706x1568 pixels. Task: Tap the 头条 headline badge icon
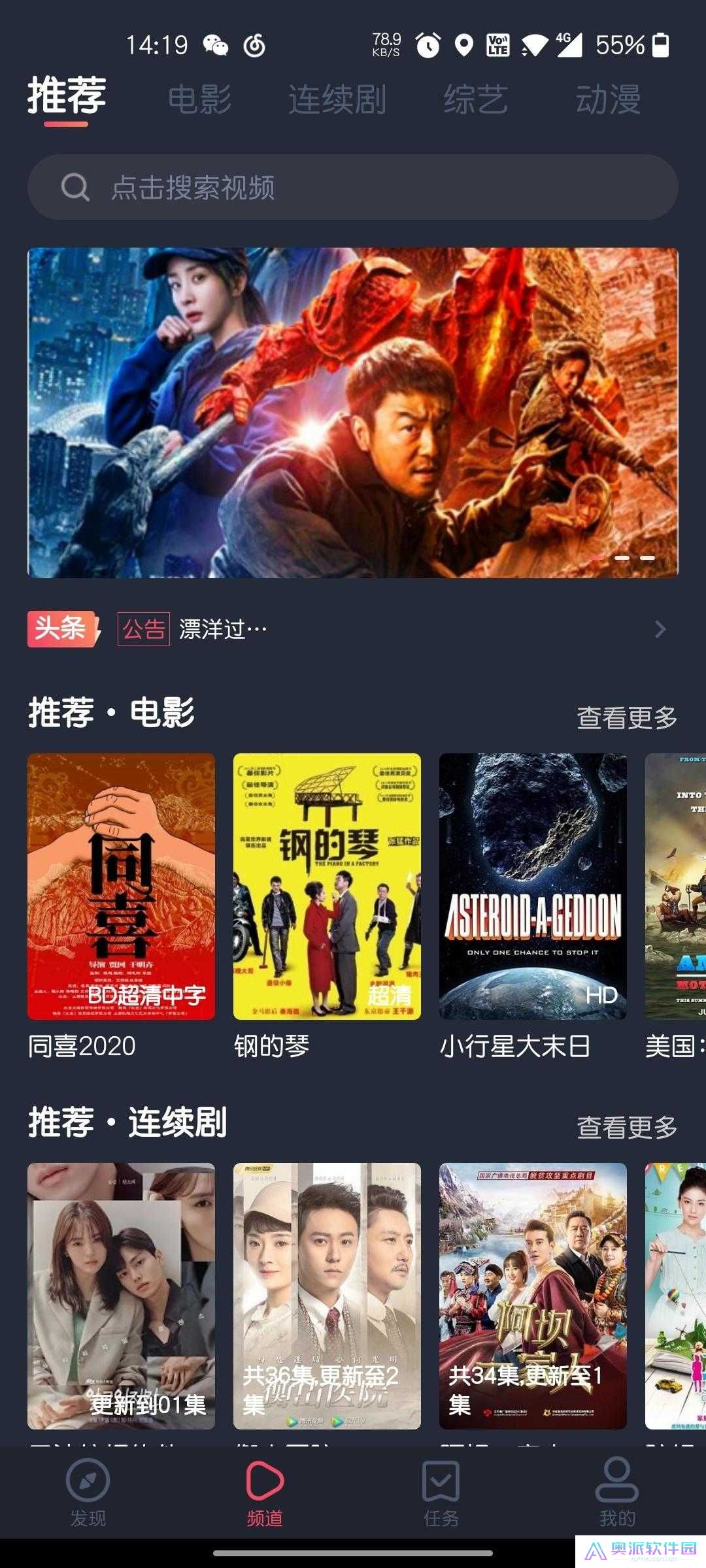coord(59,629)
